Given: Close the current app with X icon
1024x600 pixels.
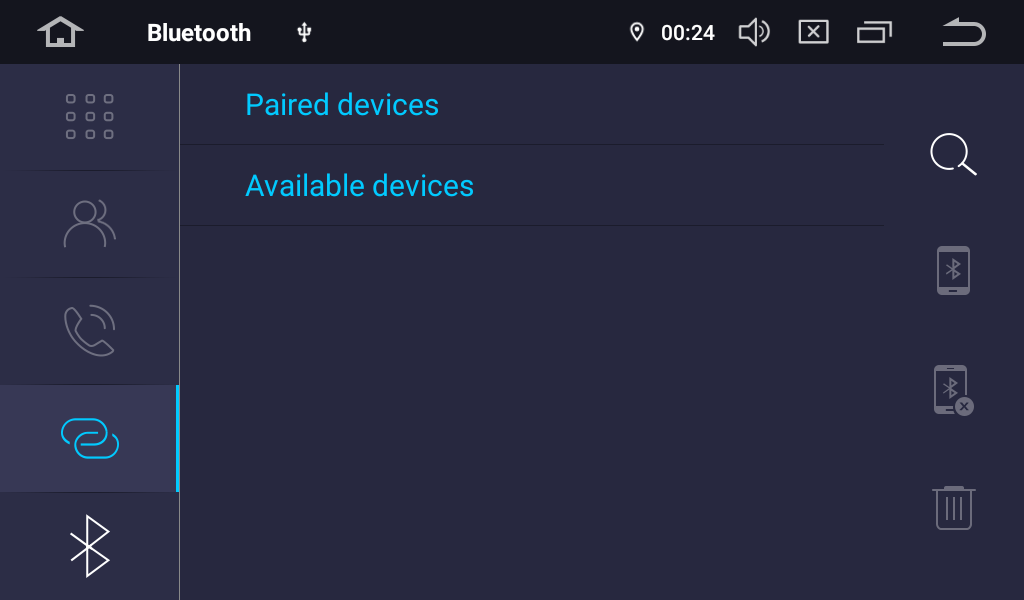Looking at the screenshot, I should [813, 32].
